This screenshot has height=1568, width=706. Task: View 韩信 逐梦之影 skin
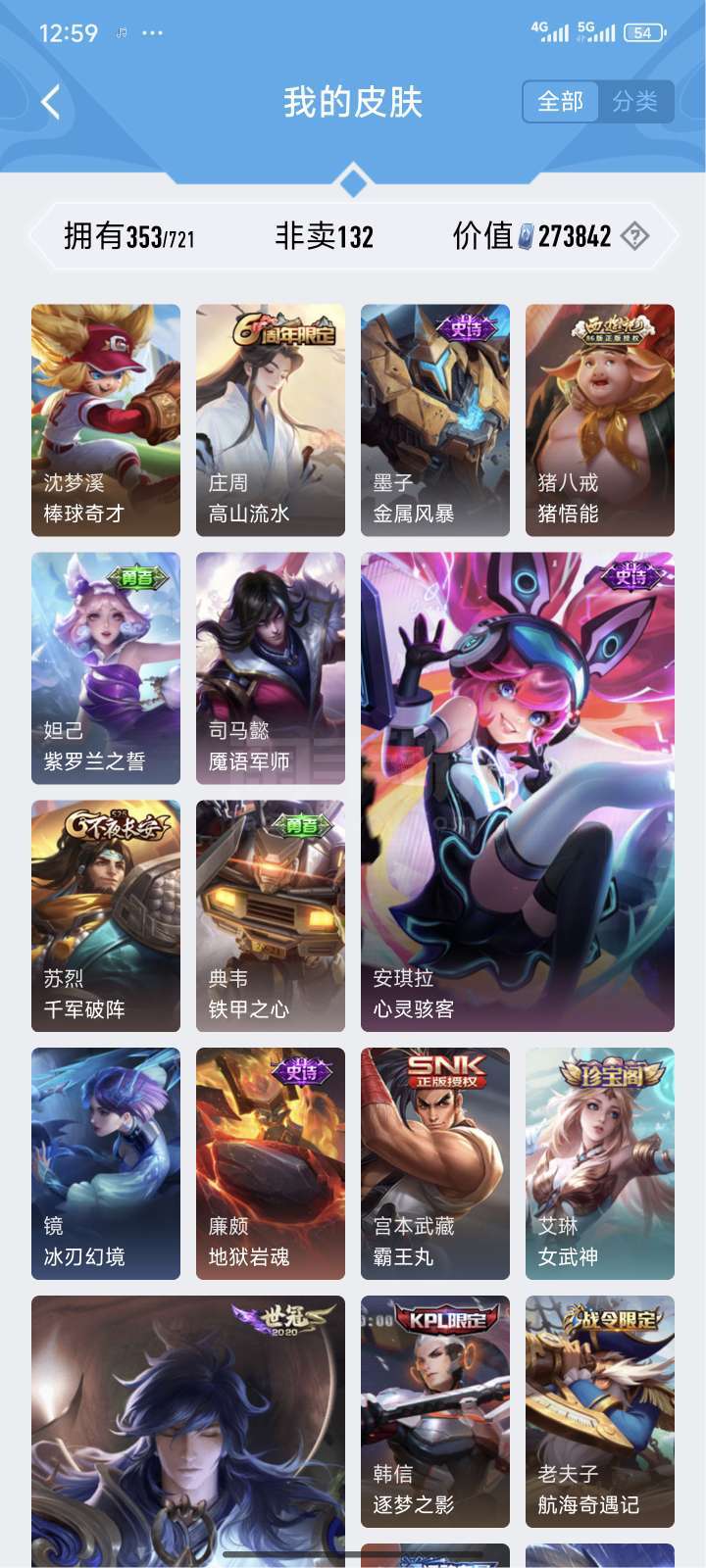[435, 1412]
